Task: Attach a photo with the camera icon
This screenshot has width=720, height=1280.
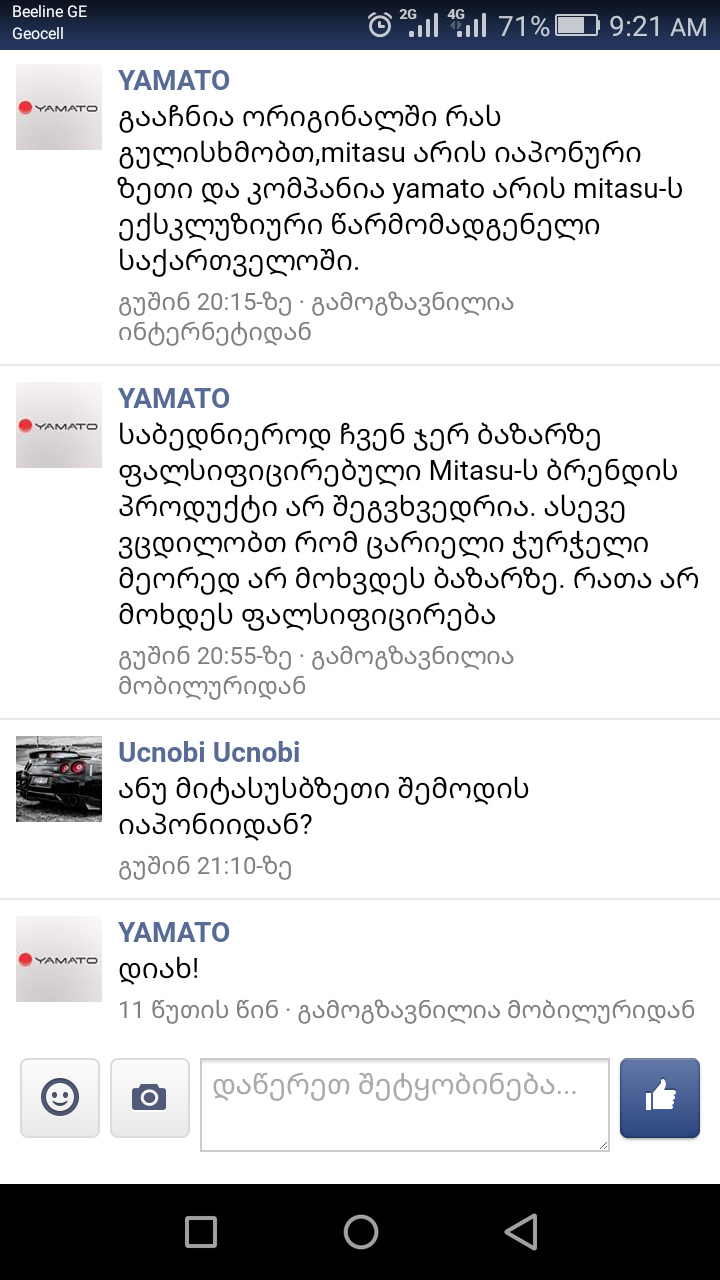Action: click(x=150, y=1098)
